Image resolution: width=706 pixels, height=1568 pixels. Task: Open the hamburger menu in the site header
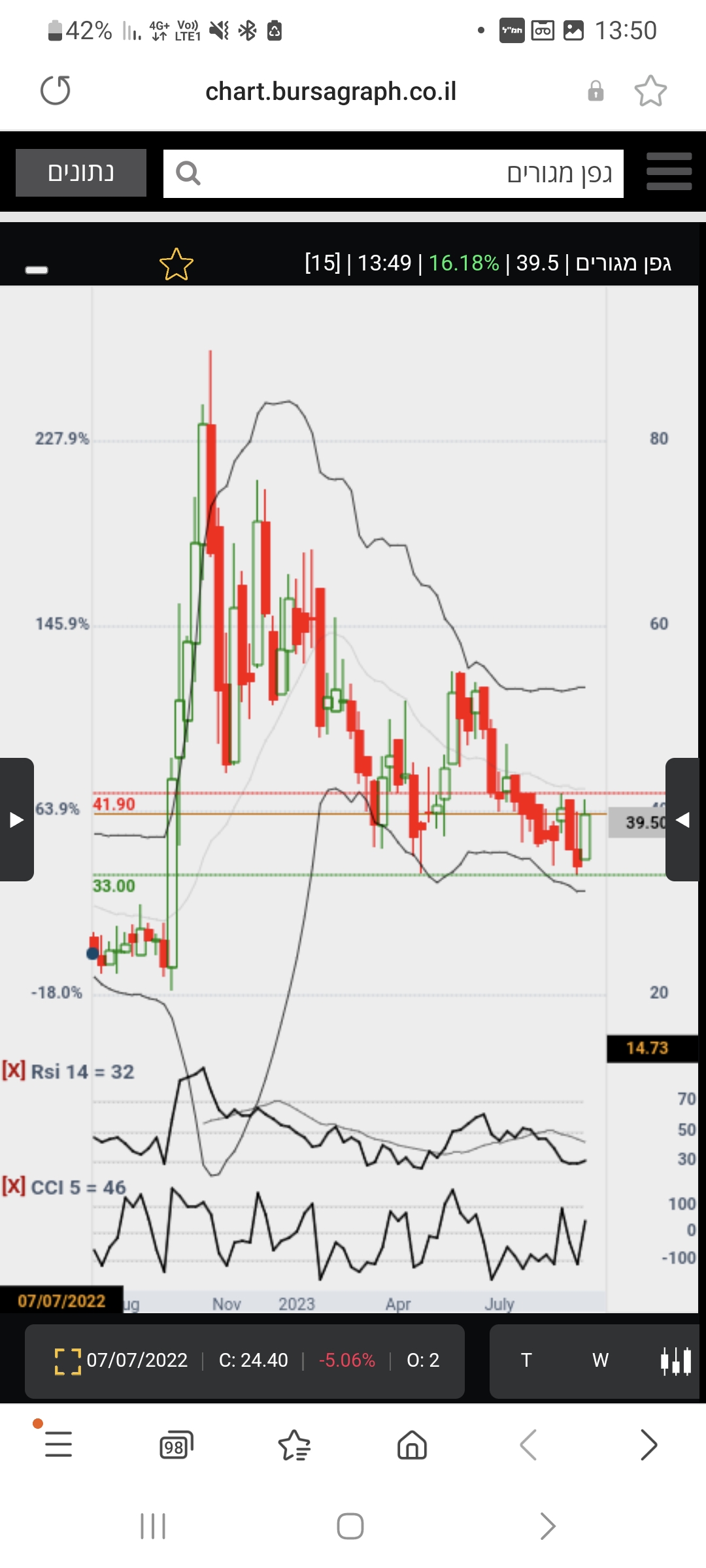click(x=669, y=172)
